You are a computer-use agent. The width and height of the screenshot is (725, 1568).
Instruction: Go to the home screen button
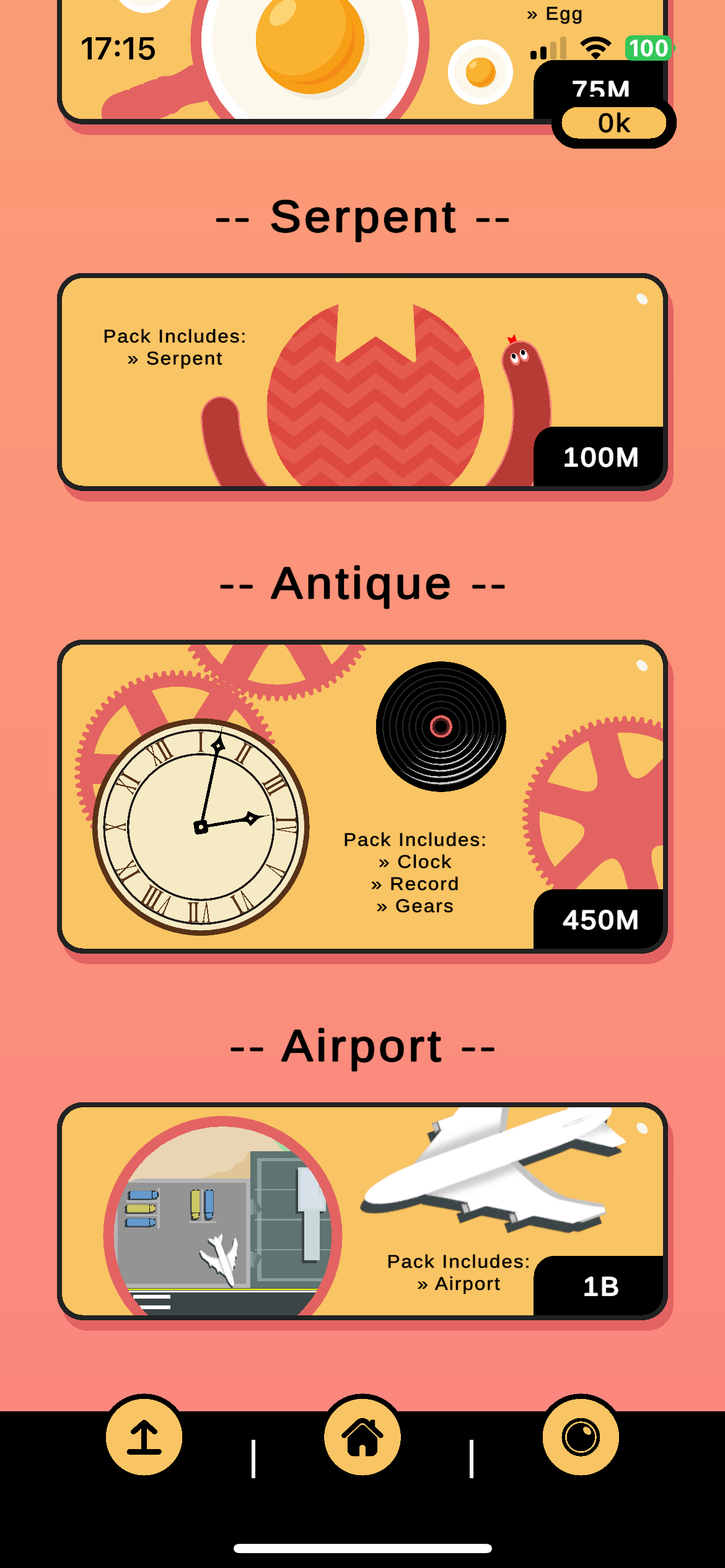(x=362, y=1437)
